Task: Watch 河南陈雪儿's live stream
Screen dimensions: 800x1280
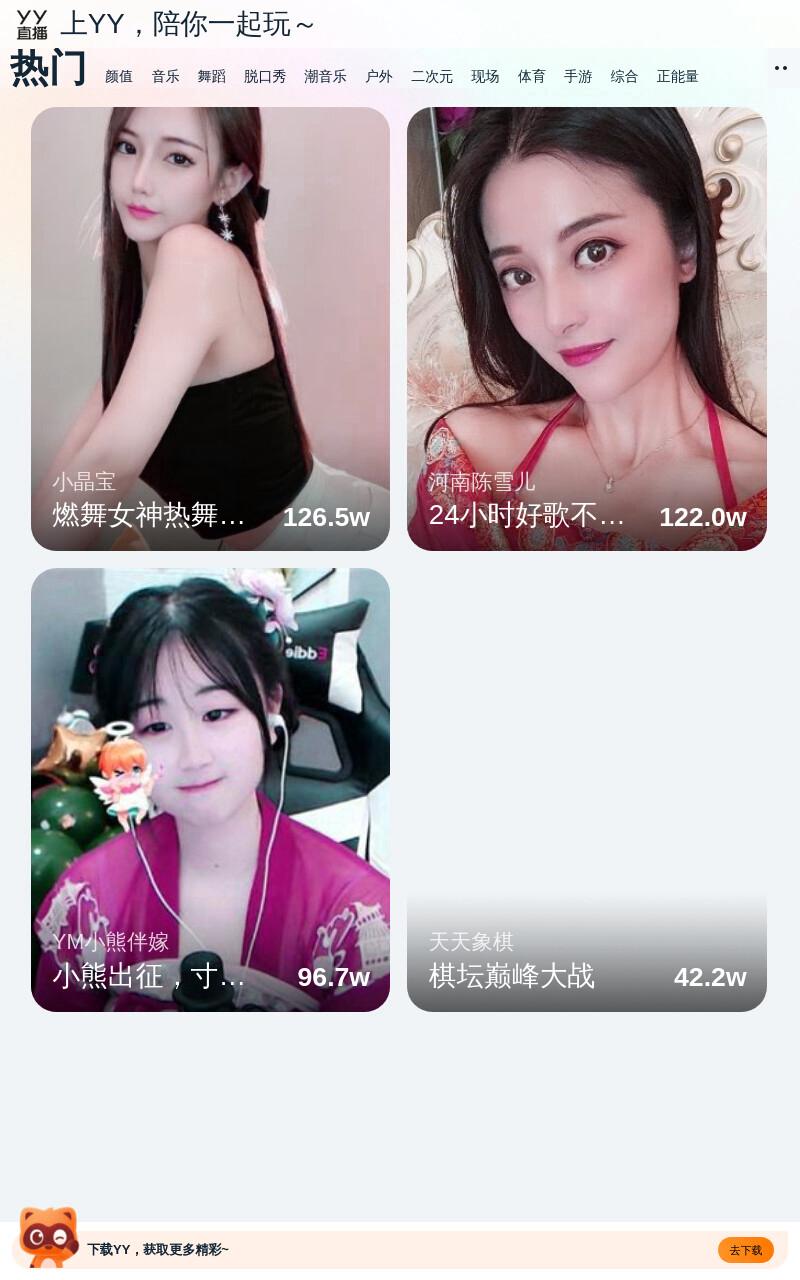Action: pyautogui.click(x=587, y=329)
